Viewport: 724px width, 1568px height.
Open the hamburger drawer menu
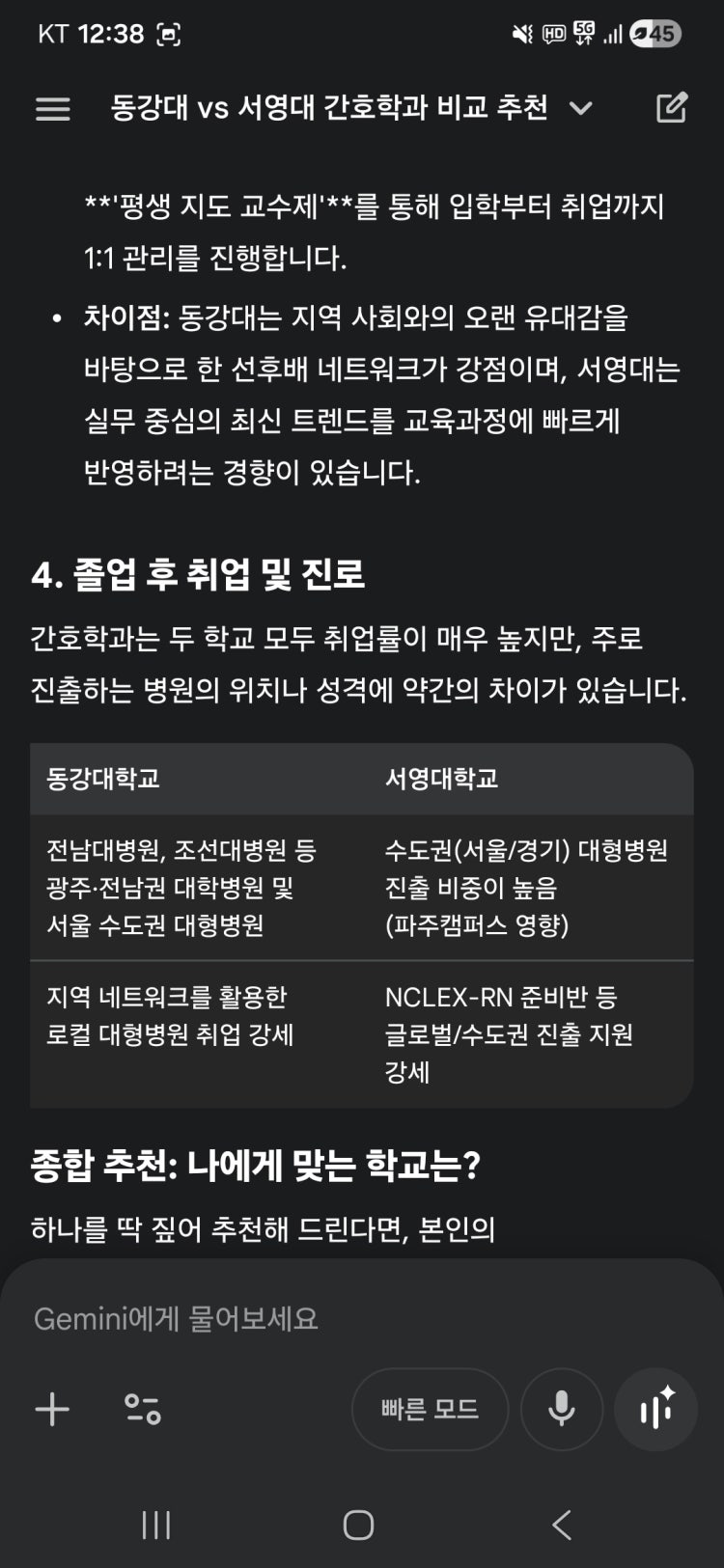pos(52,108)
